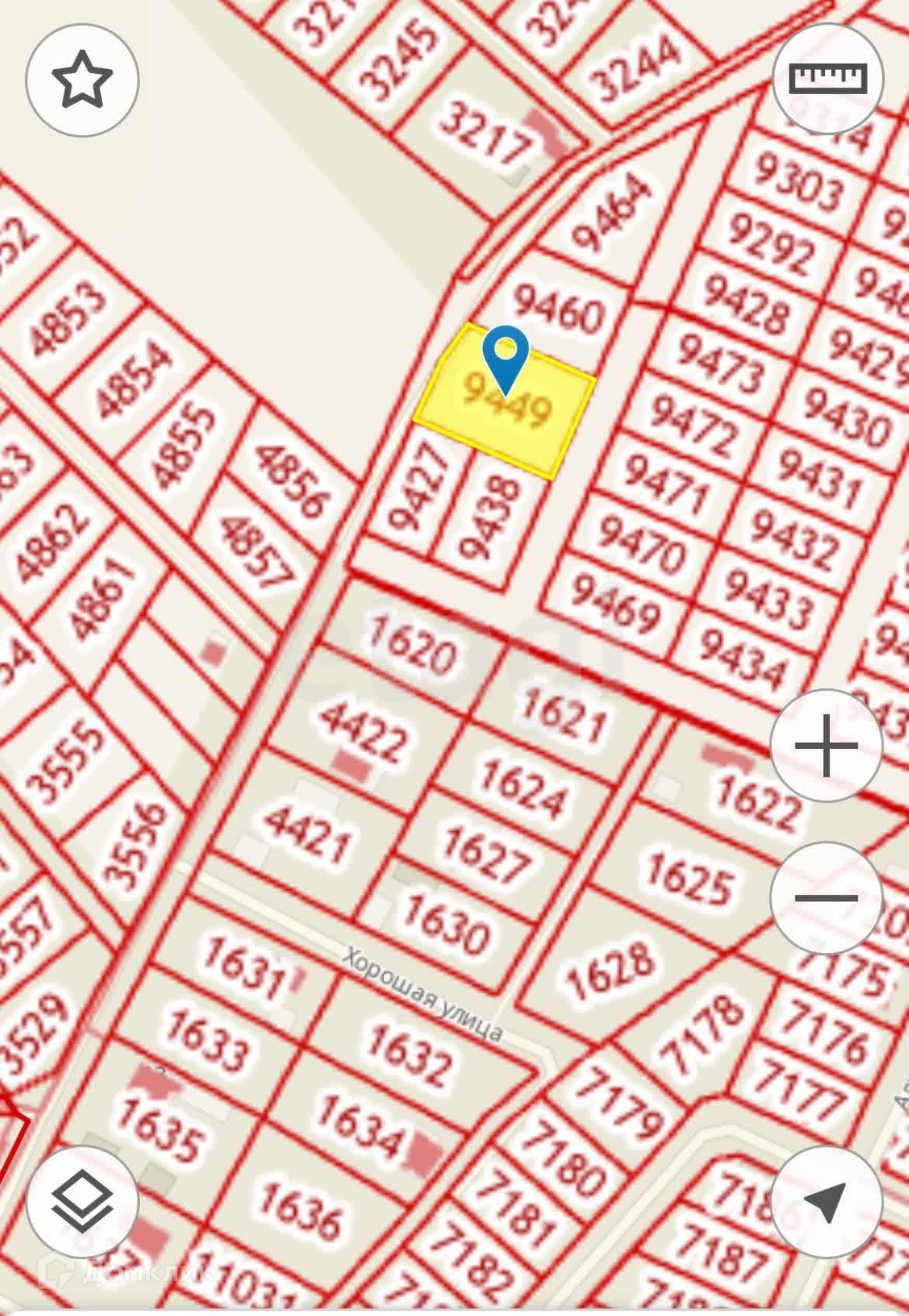This screenshot has width=909, height=1316.
Task: Open the ruler measurement tool
Action: 828,78
